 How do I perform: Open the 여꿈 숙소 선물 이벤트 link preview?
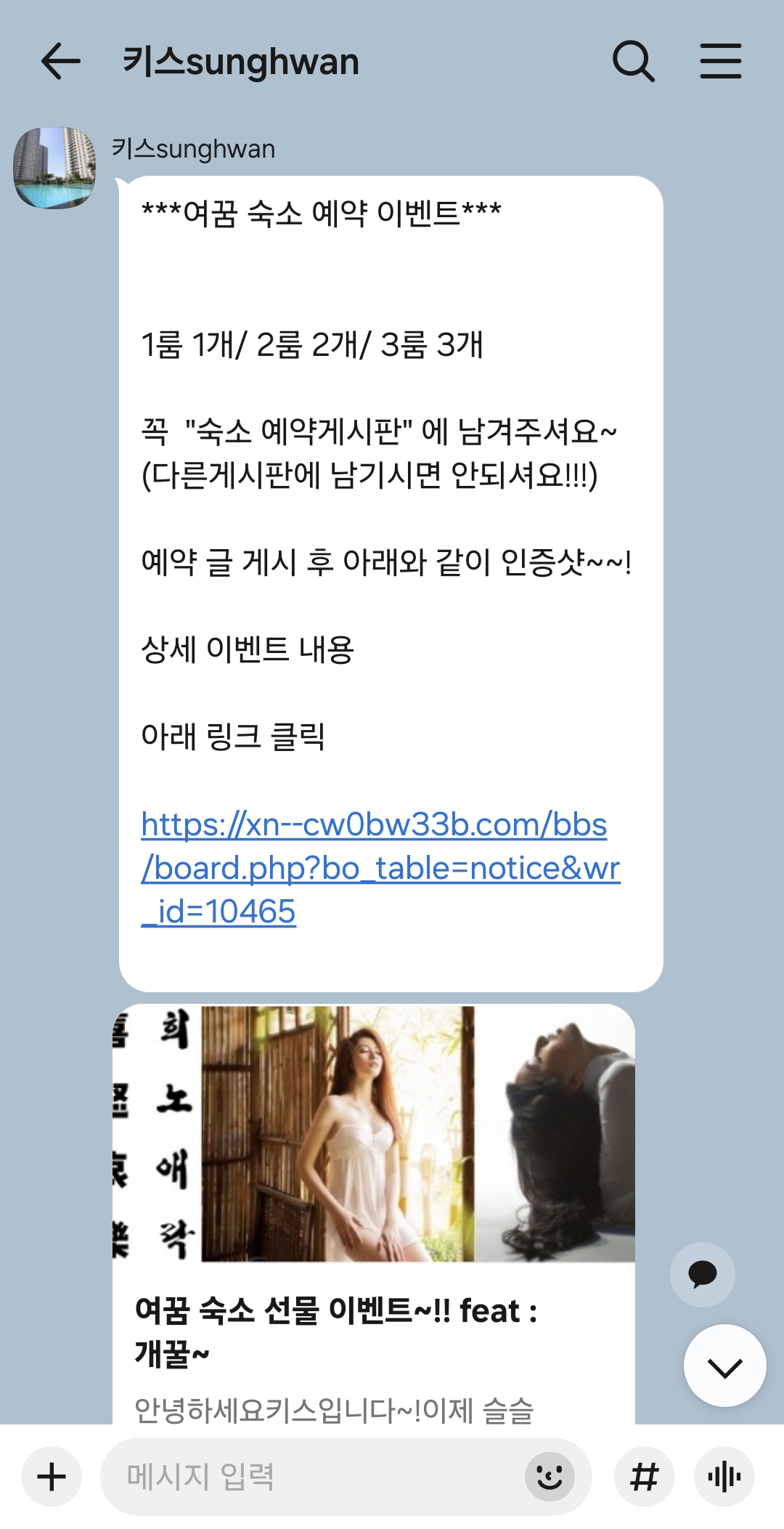pyautogui.click(x=373, y=1213)
